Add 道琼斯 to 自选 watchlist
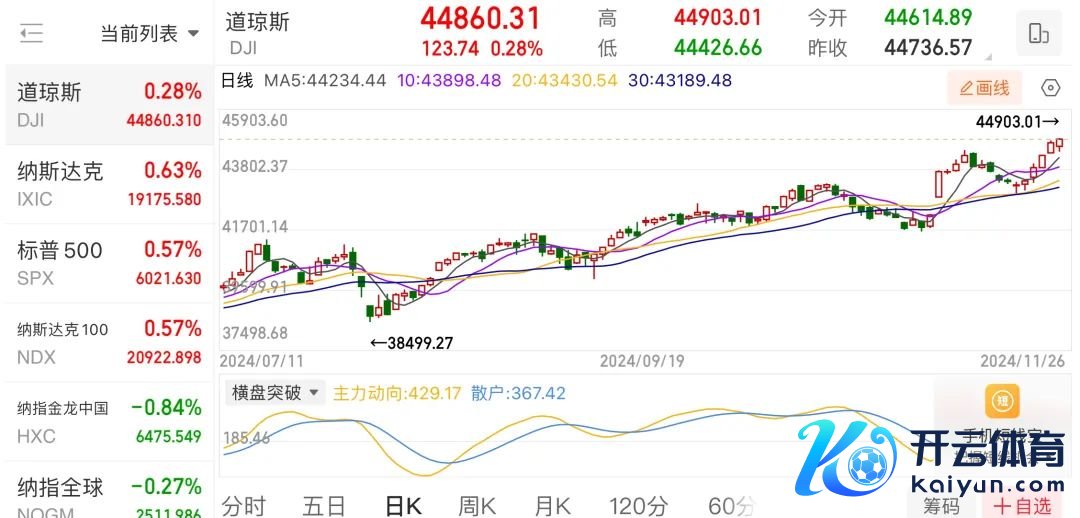 point(1022,506)
